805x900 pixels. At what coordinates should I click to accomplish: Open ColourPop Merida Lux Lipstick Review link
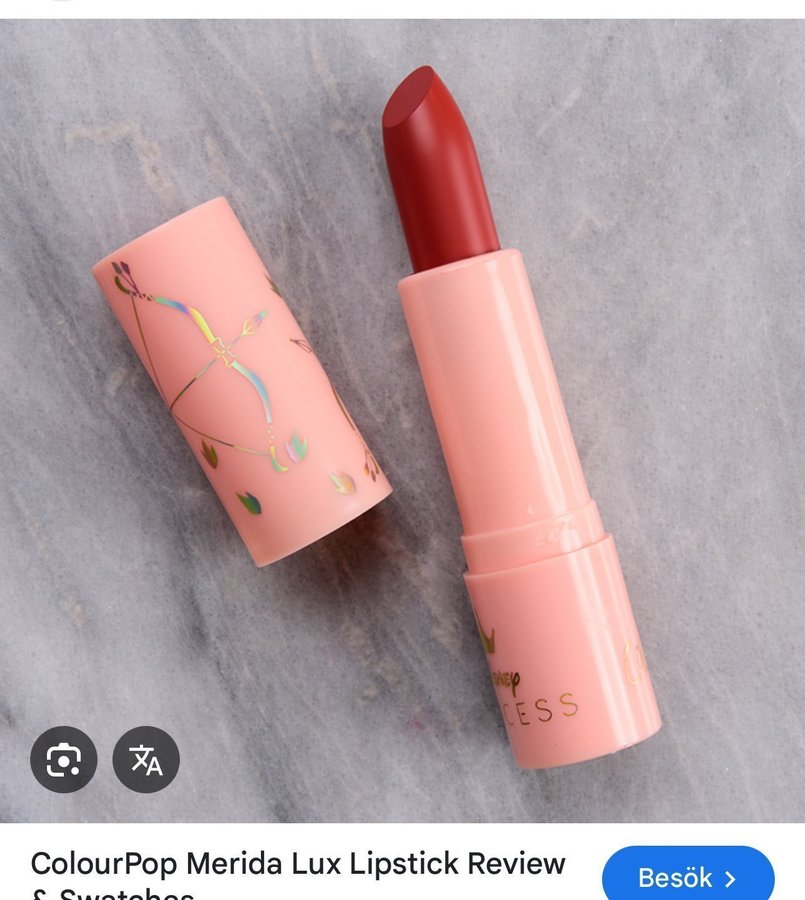298,866
